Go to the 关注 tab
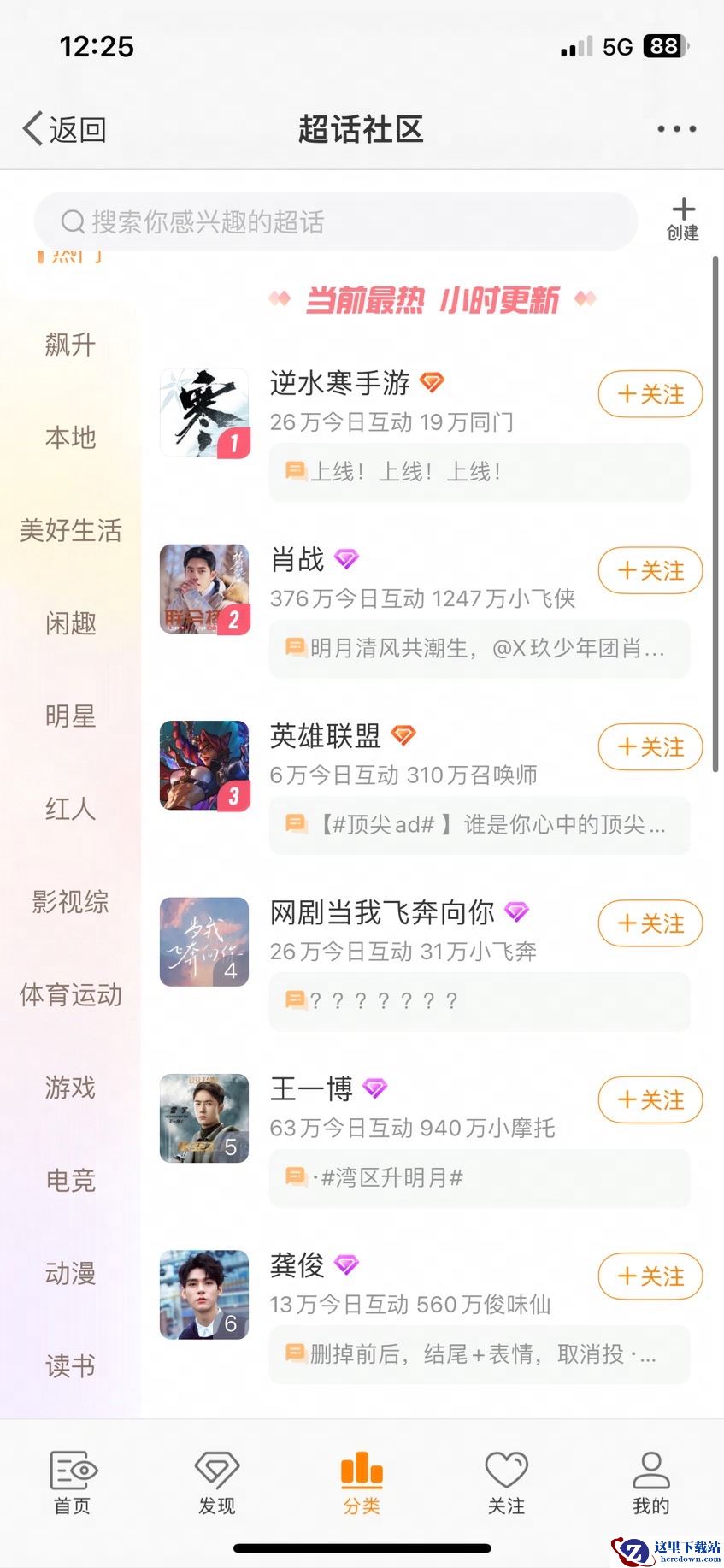724x1568 pixels. coord(506,1483)
